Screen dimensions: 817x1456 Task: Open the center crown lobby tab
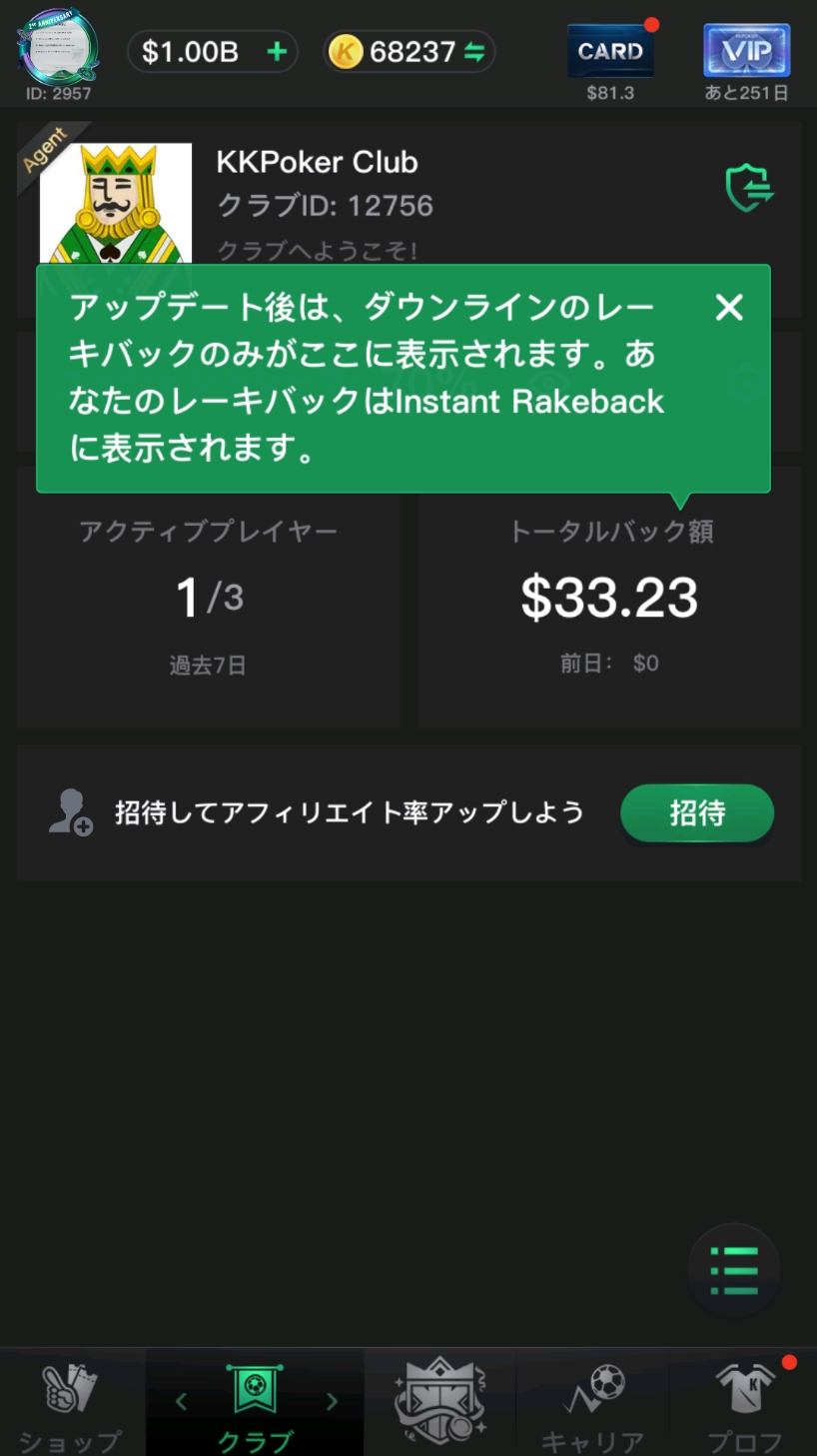point(439,1403)
